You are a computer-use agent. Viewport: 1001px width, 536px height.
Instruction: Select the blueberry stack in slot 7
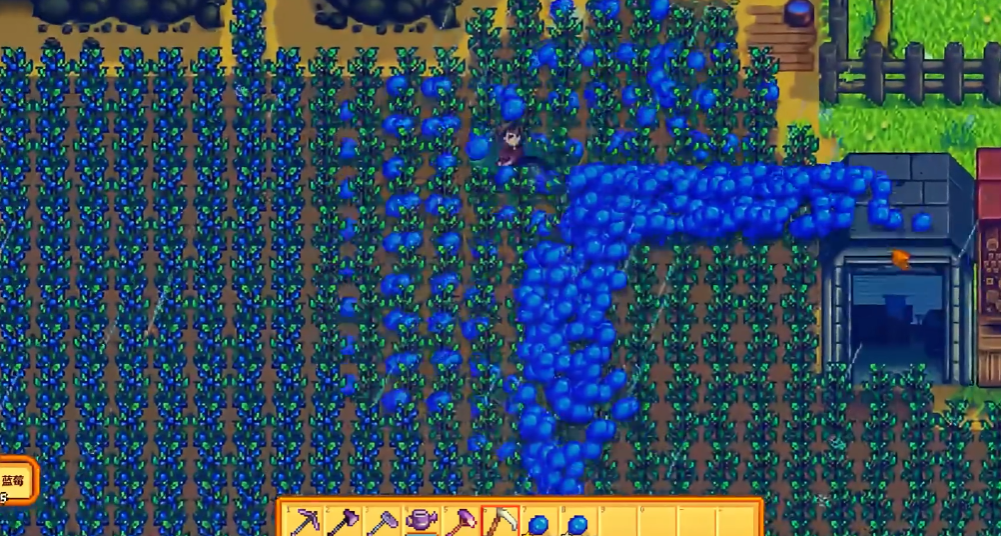click(538, 522)
